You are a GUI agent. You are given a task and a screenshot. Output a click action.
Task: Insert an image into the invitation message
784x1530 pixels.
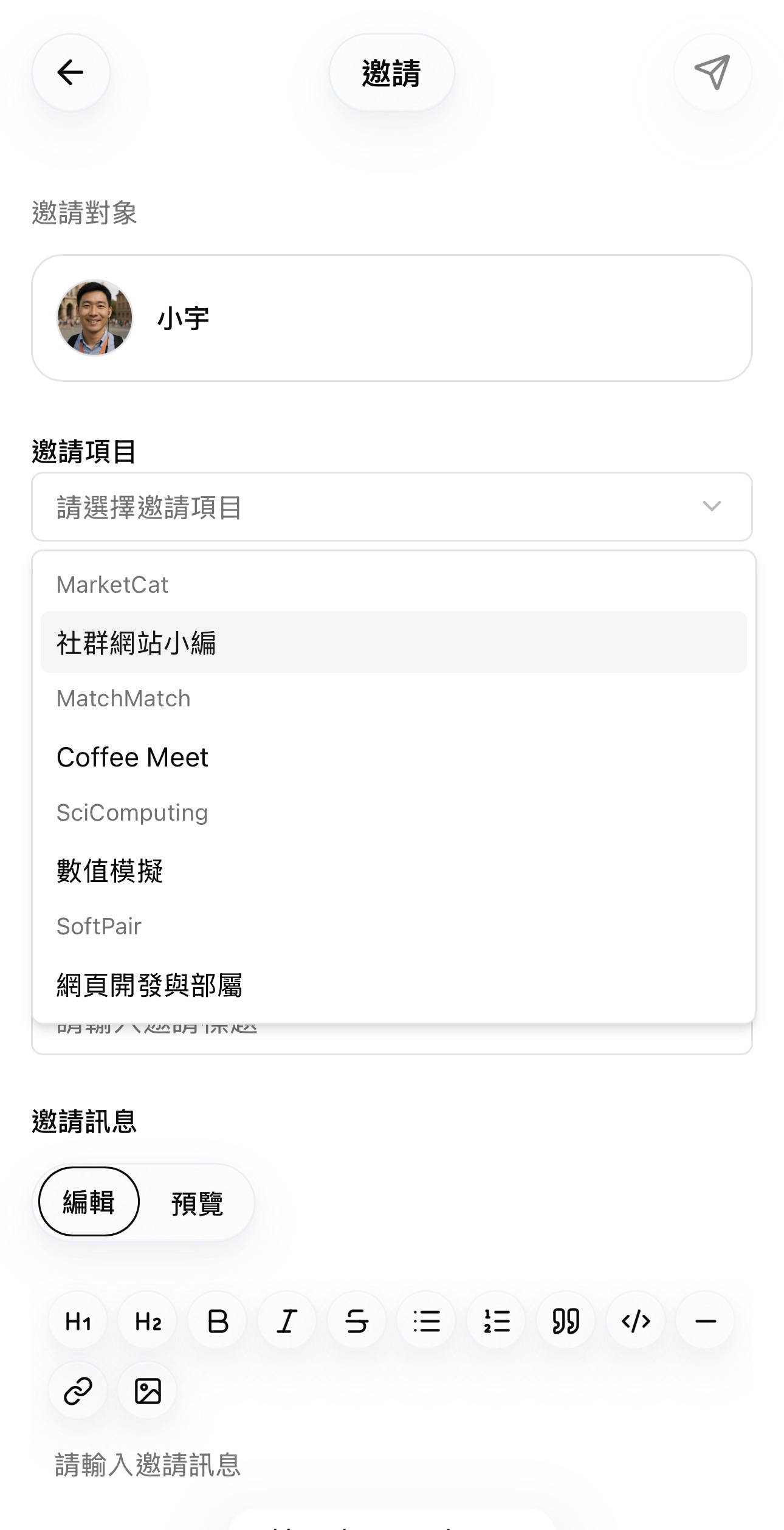(x=148, y=1390)
